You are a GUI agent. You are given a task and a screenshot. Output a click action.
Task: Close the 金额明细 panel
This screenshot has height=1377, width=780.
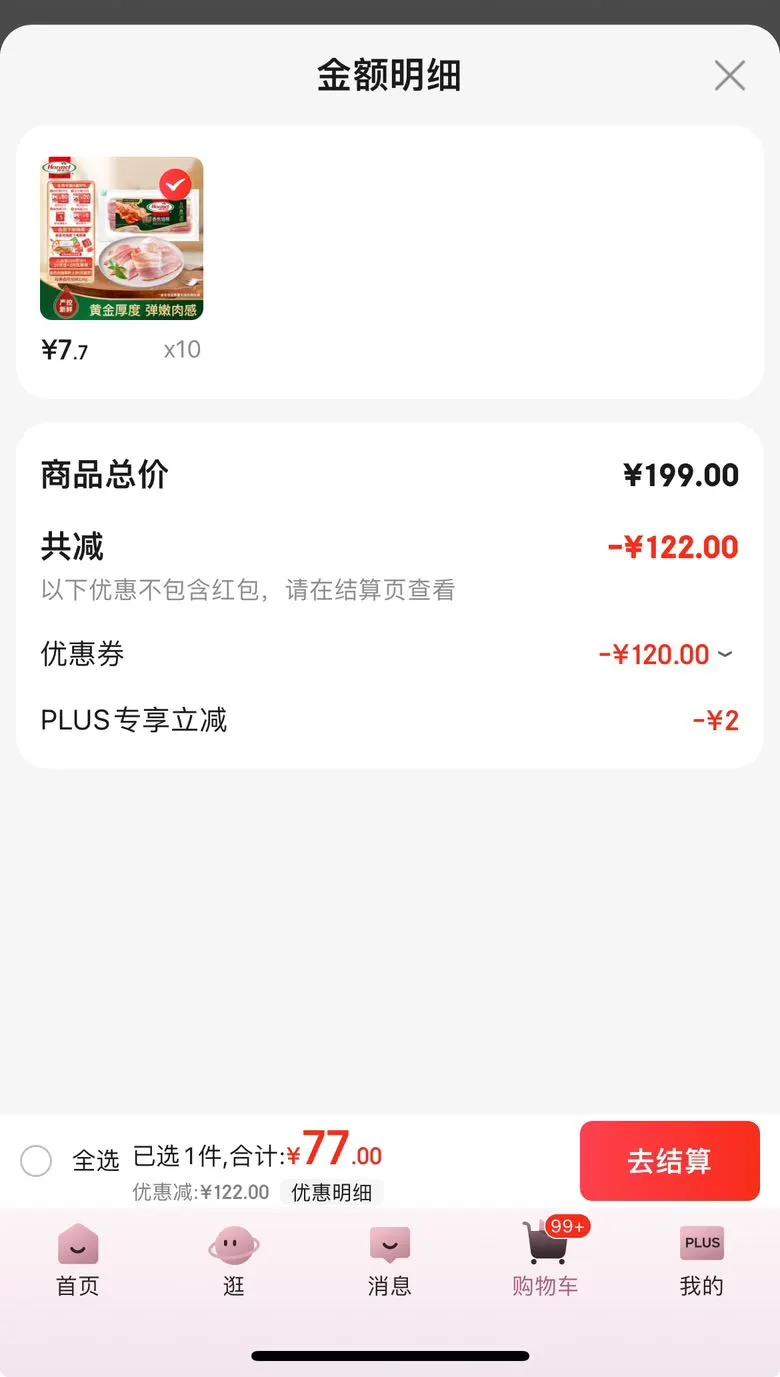(x=729, y=76)
